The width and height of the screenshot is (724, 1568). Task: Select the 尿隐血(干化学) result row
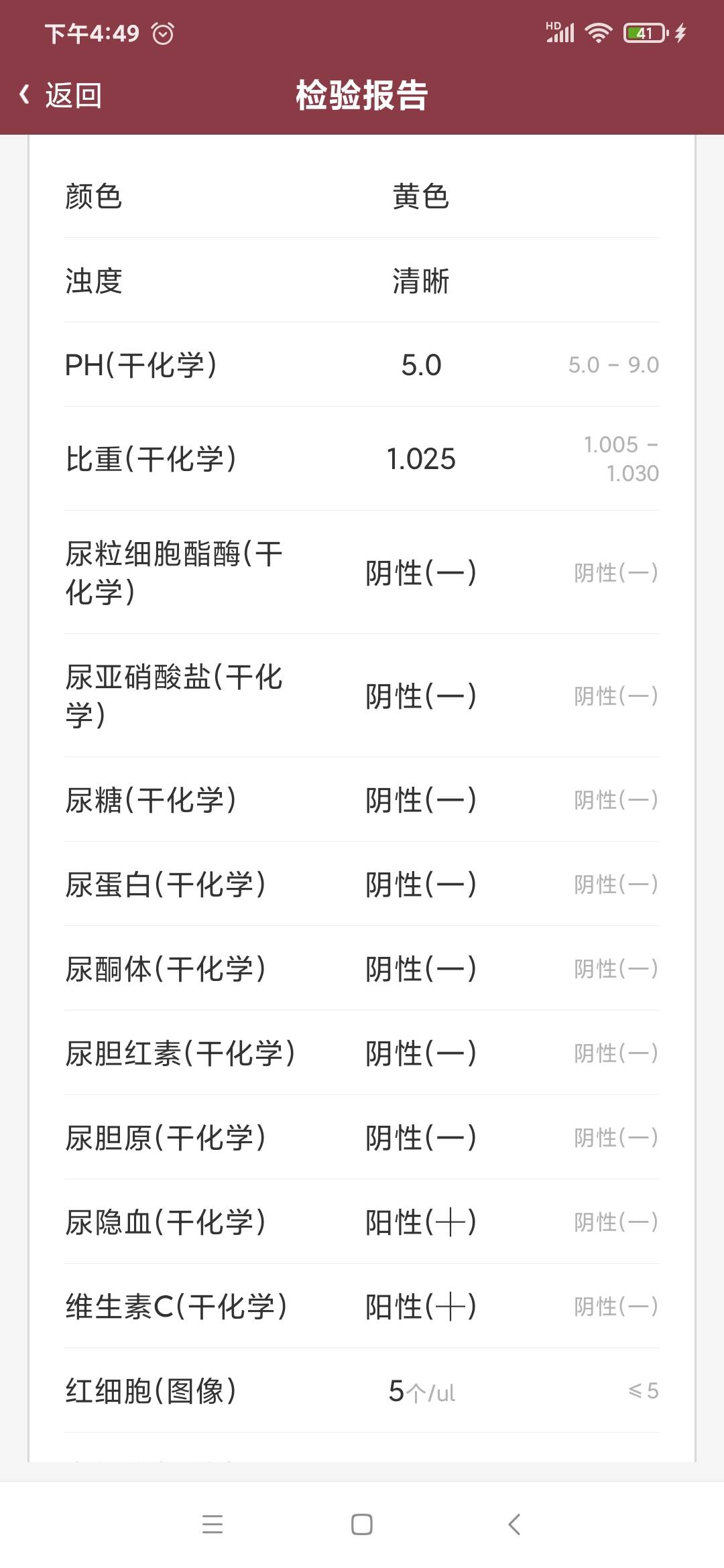tap(362, 1221)
